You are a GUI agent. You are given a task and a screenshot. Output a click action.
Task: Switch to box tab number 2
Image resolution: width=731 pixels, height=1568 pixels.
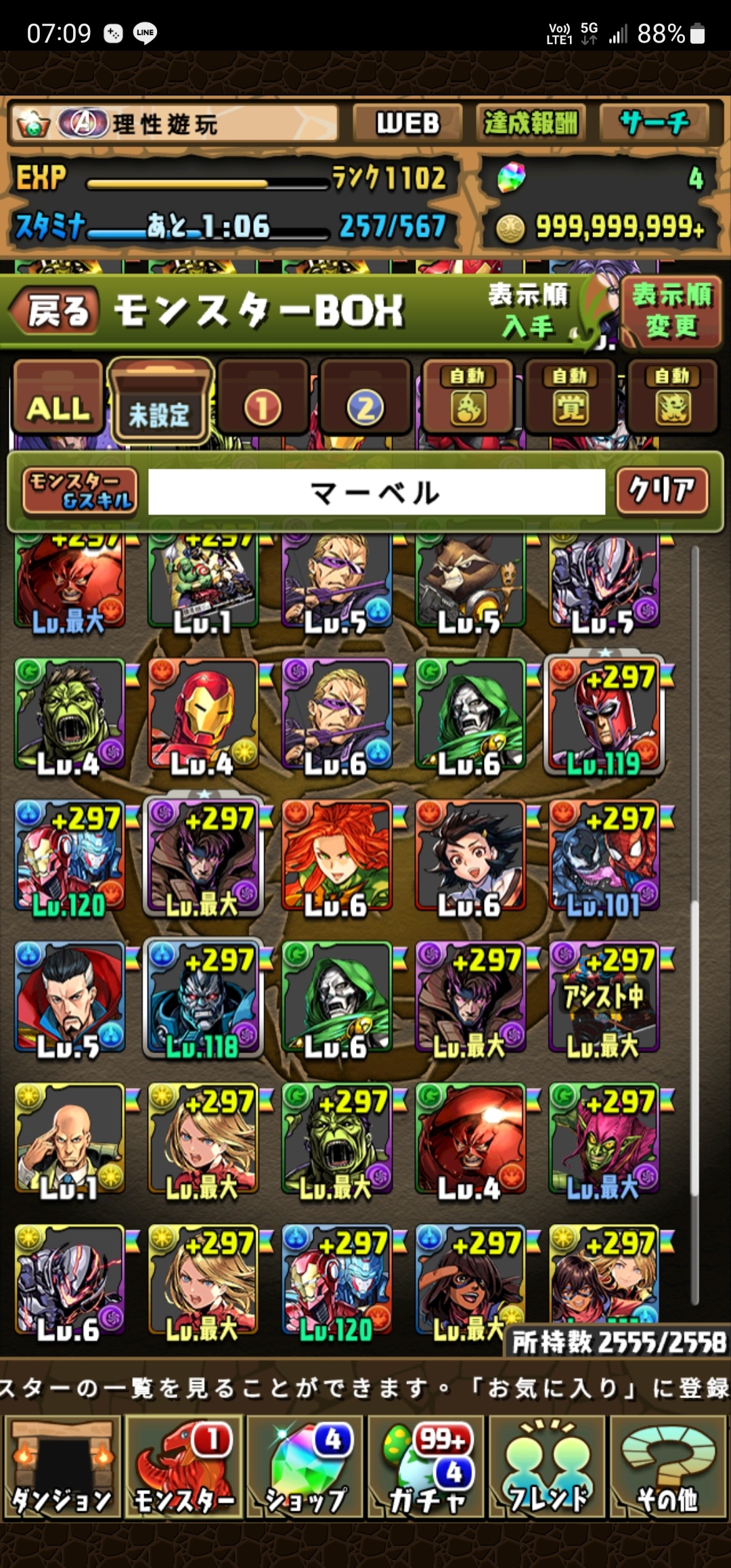point(365,401)
